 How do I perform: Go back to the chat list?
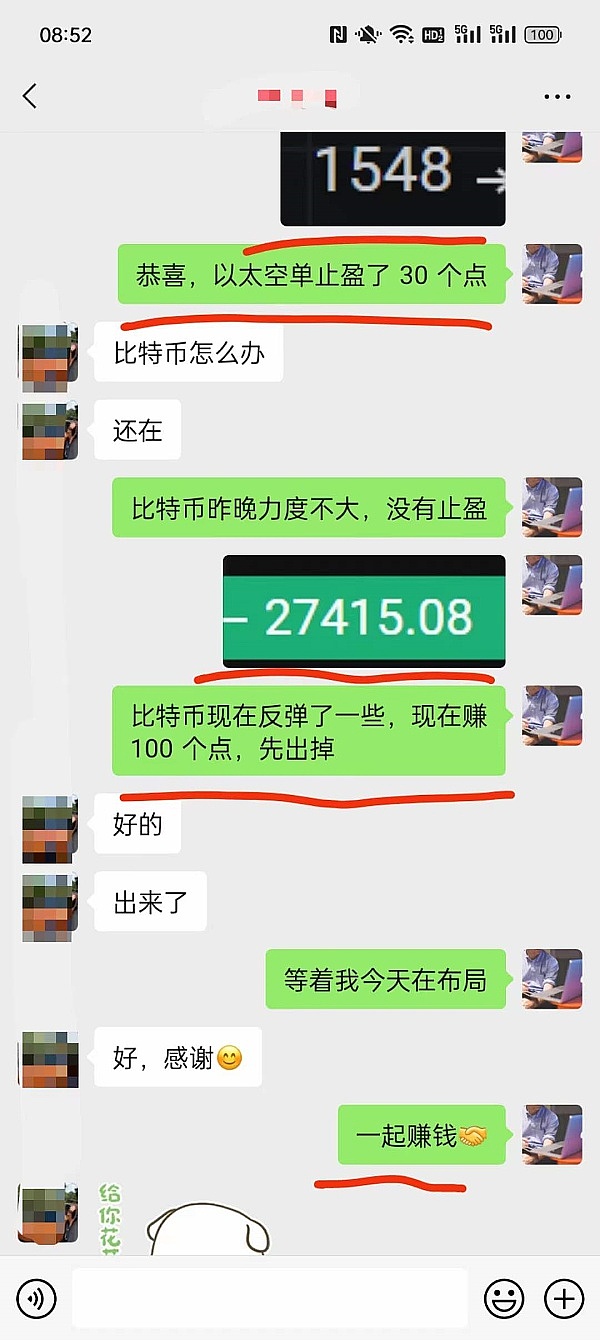[x=30, y=96]
